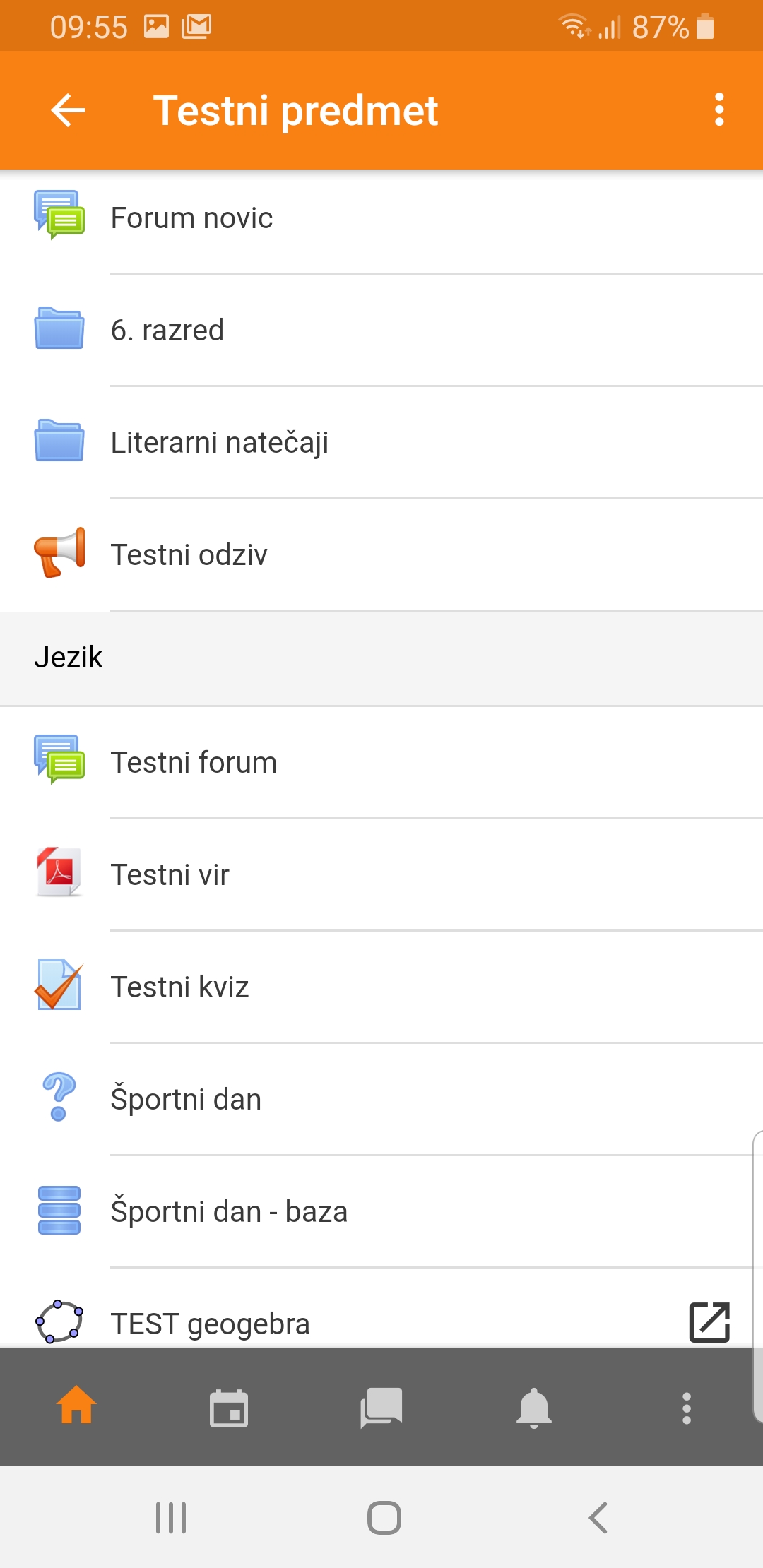Open TEST geogebra in browser via external icon
Screen dimensions: 763x1568
709,1322
